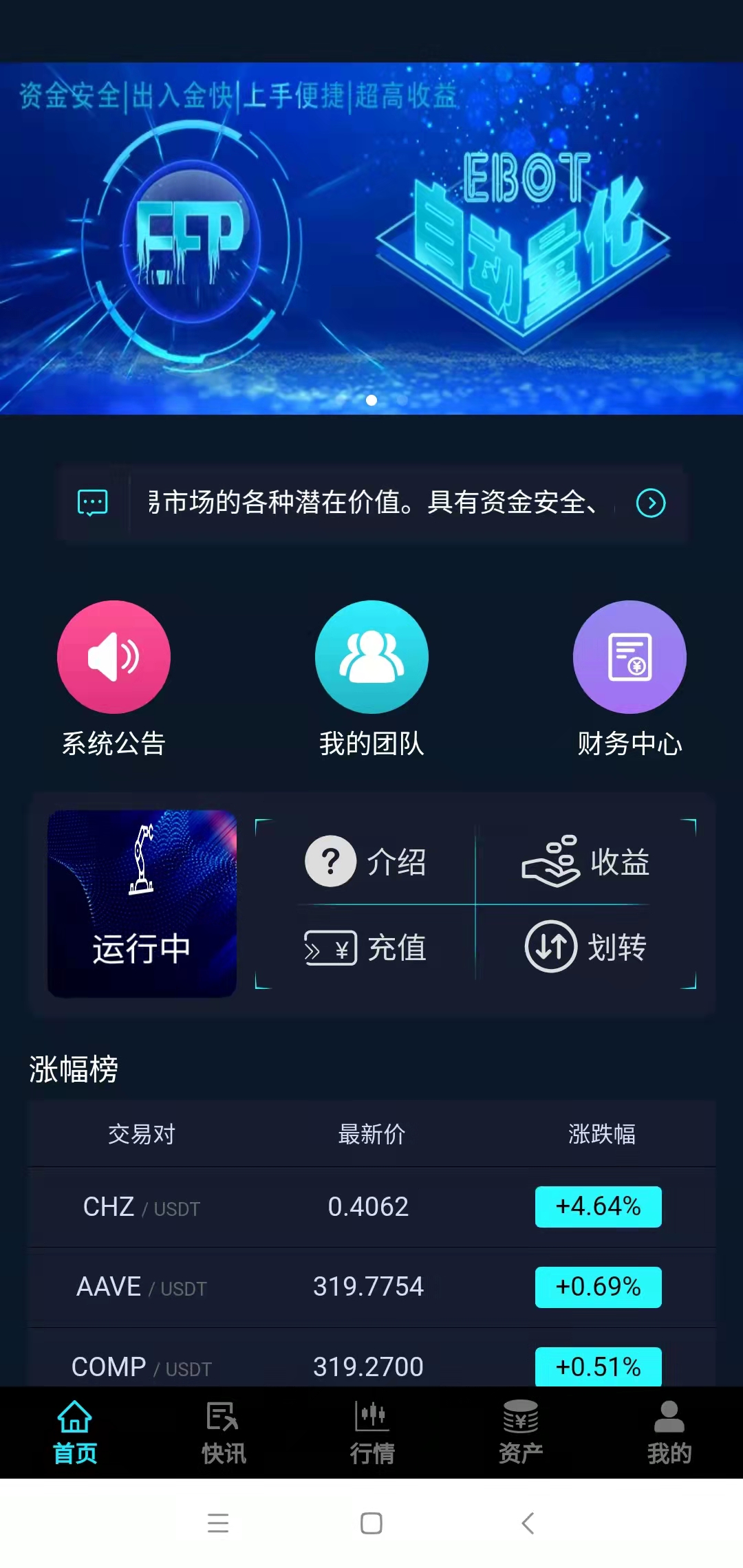The width and height of the screenshot is (743, 1568).
Task: Tap 充值 to recharge
Action: [x=366, y=948]
